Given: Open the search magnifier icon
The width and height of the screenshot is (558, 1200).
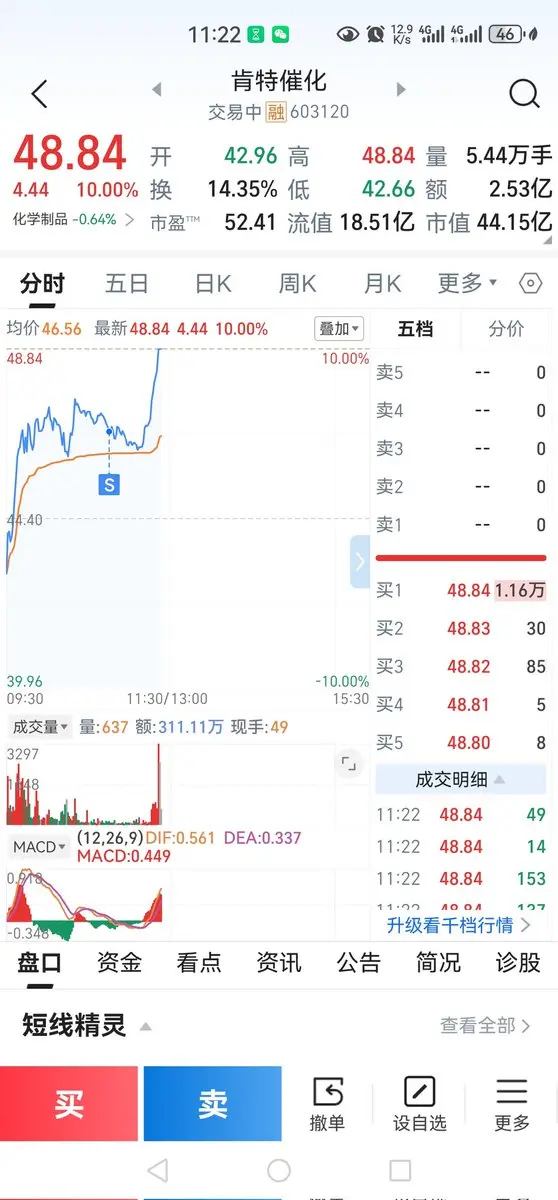Looking at the screenshot, I should [x=524, y=93].
